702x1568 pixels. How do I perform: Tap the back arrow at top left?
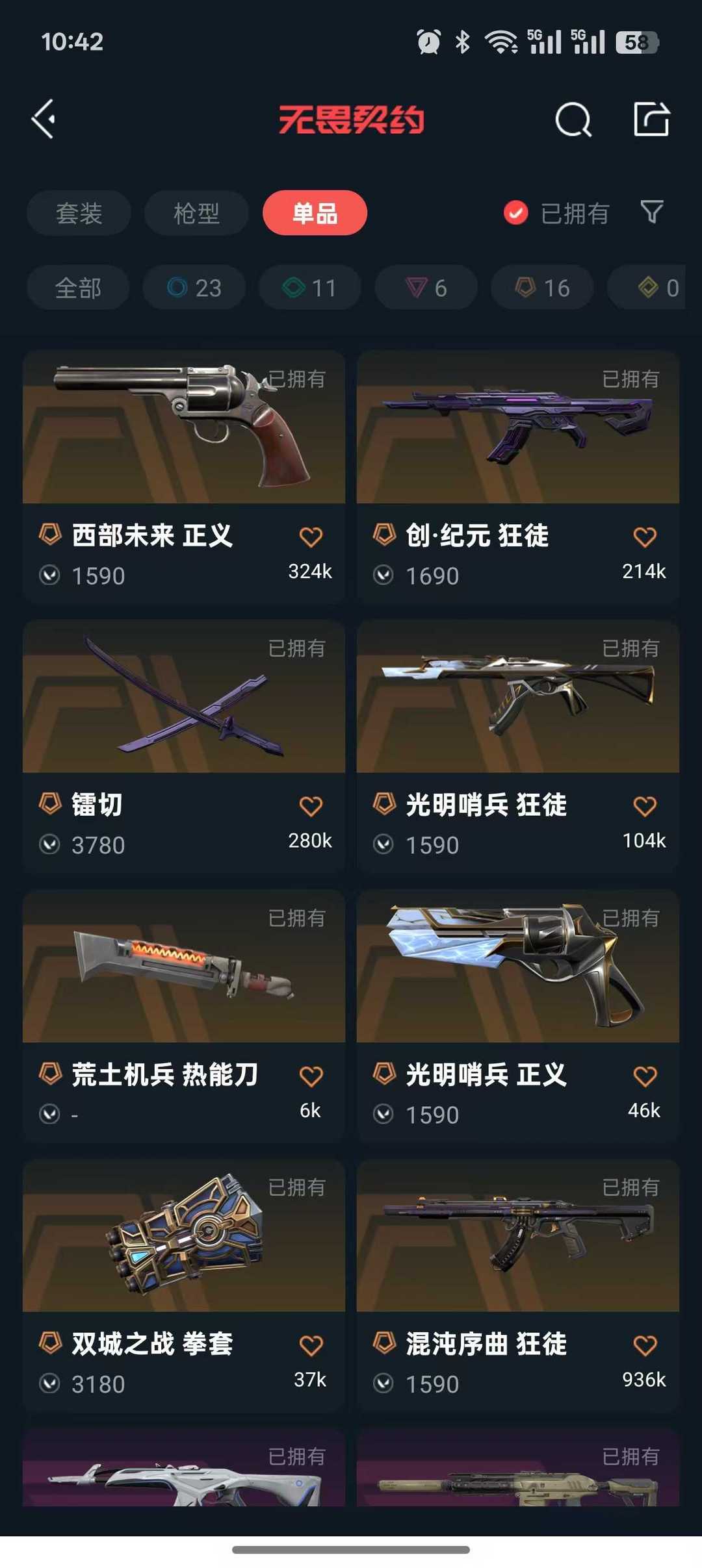(43, 119)
